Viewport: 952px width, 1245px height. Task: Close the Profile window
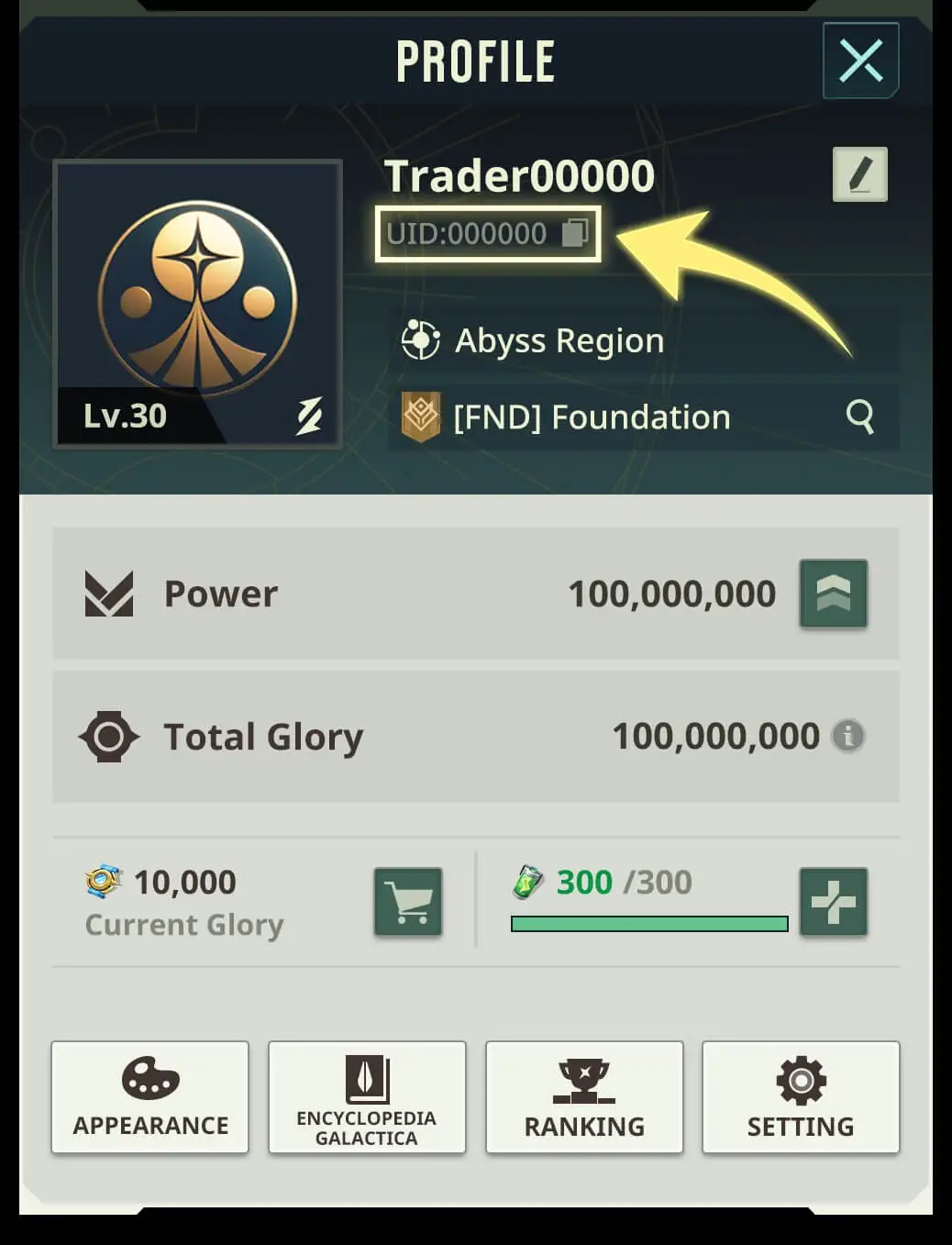(x=860, y=61)
